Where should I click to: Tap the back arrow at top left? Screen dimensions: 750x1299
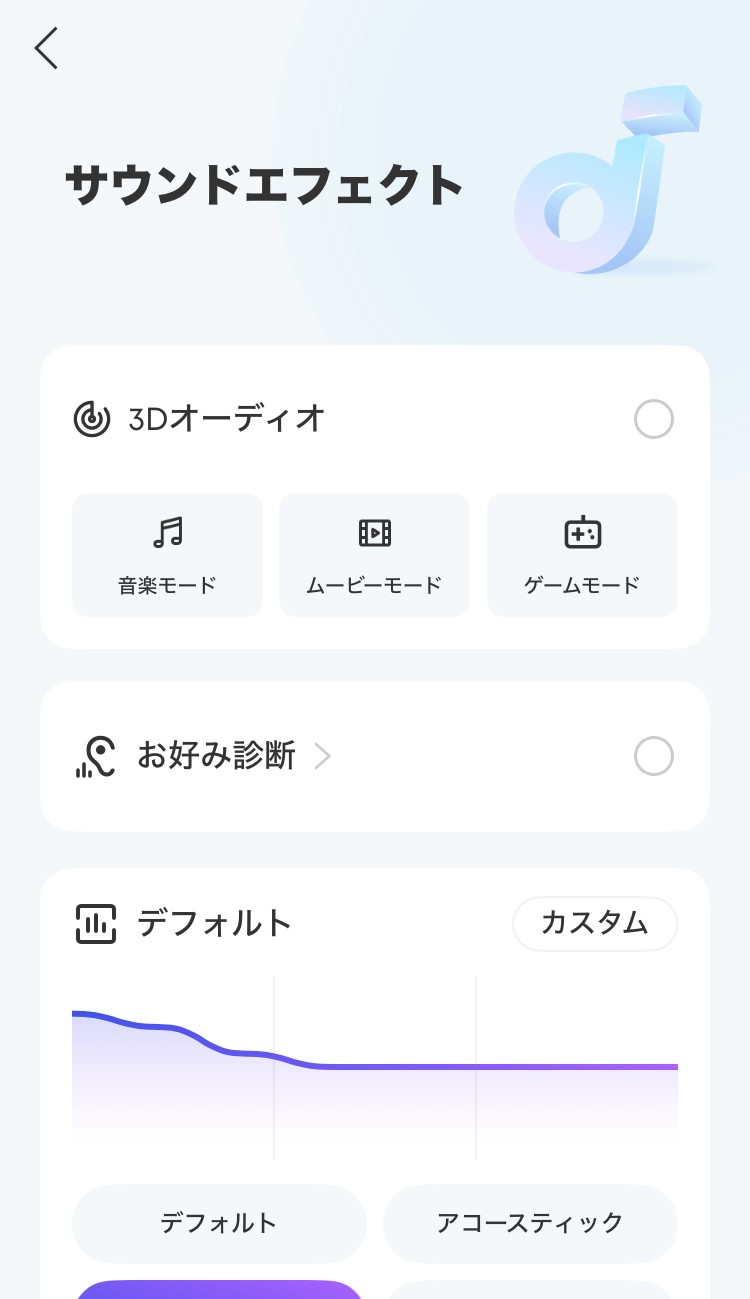pyautogui.click(x=46, y=48)
